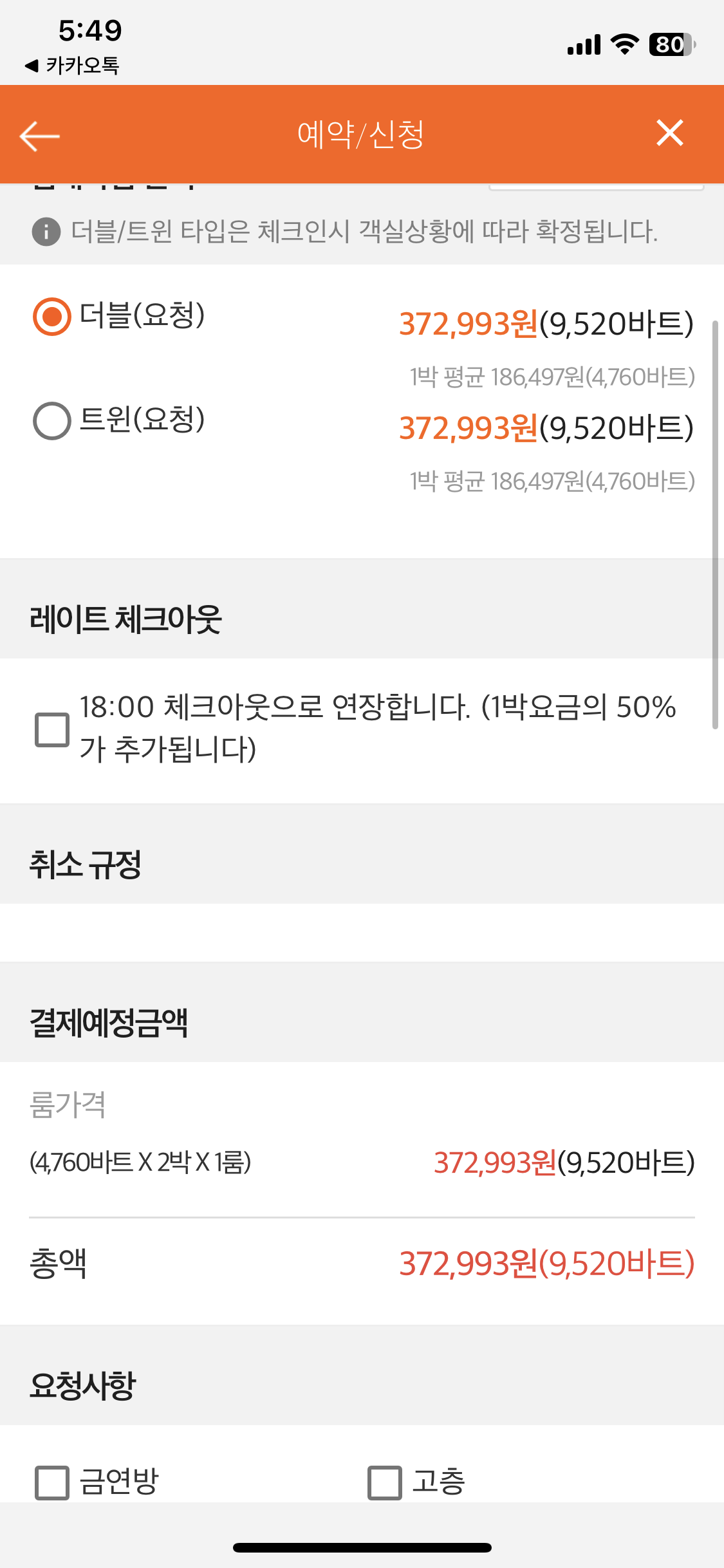Viewport: 724px width, 1568px height.
Task: Close the 예약/신청 page
Action: pos(669,133)
